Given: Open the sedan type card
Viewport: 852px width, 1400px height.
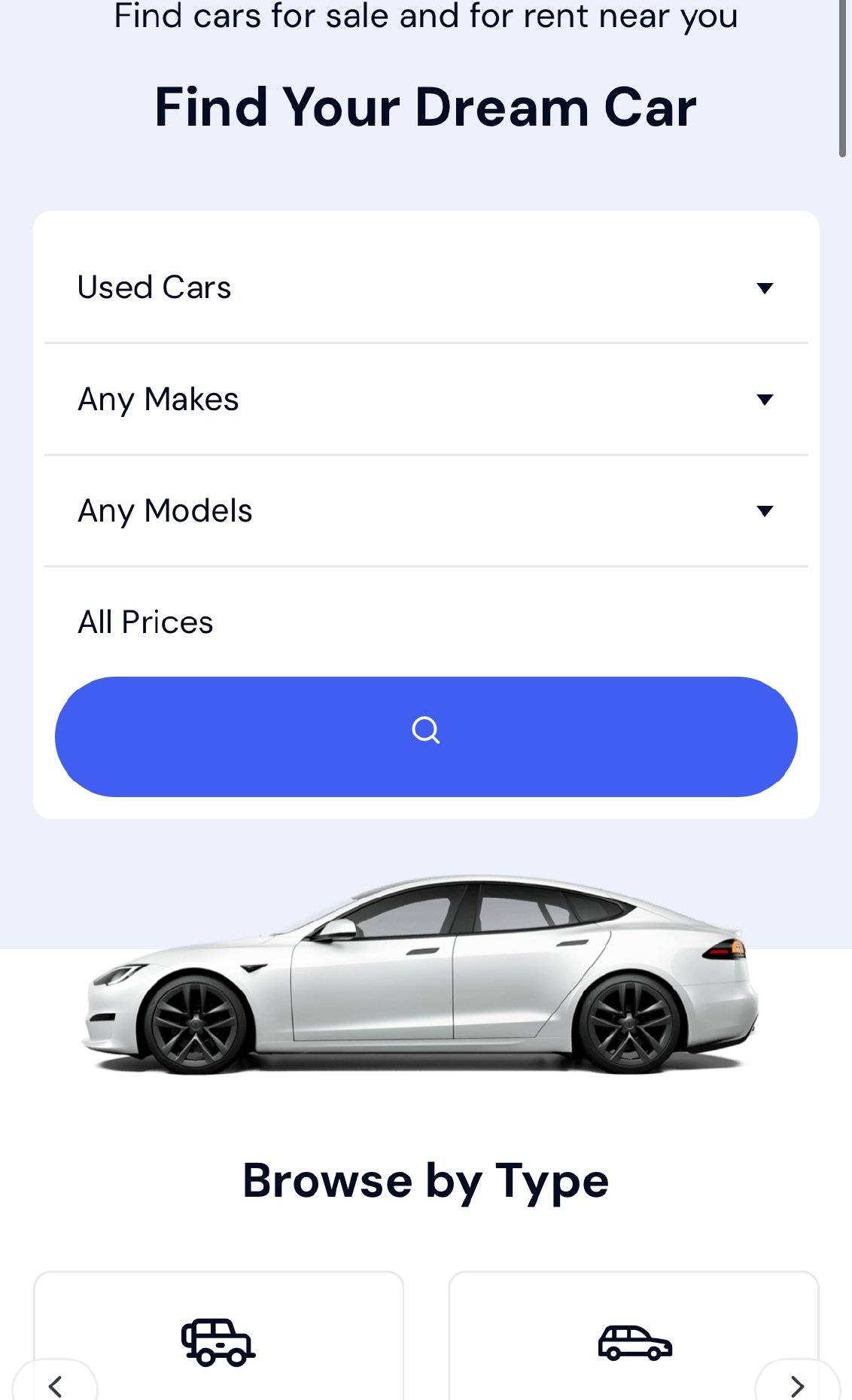Looking at the screenshot, I should pos(634,1340).
